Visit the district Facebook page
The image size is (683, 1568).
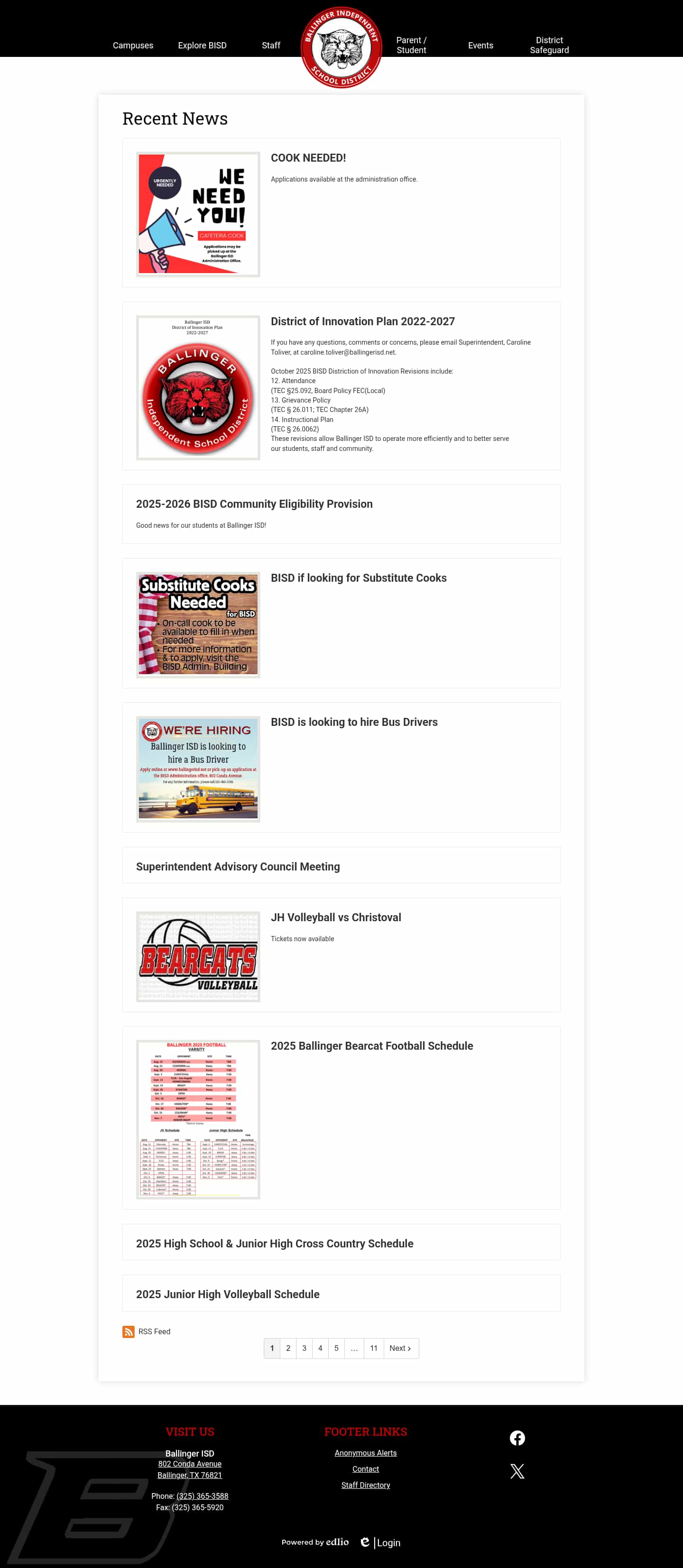tap(517, 1438)
